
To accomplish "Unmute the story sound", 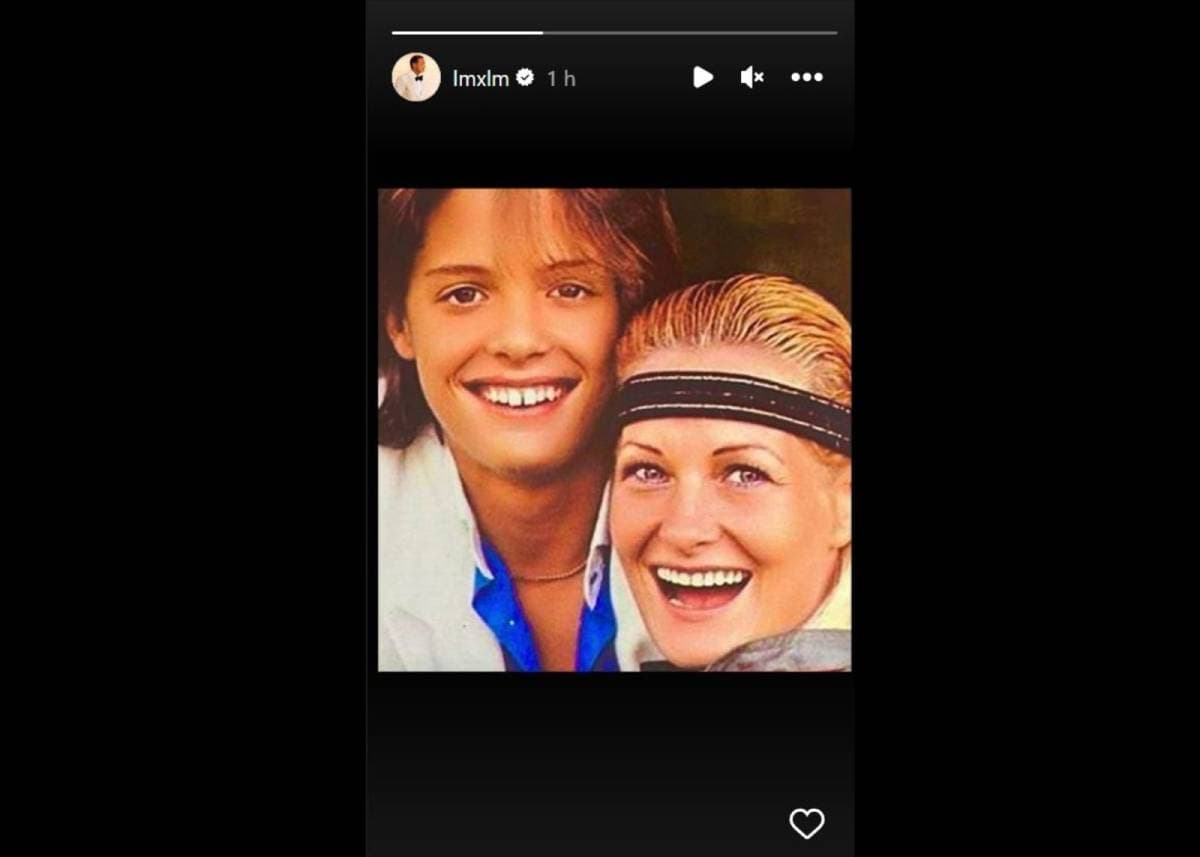I will point(752,77).
